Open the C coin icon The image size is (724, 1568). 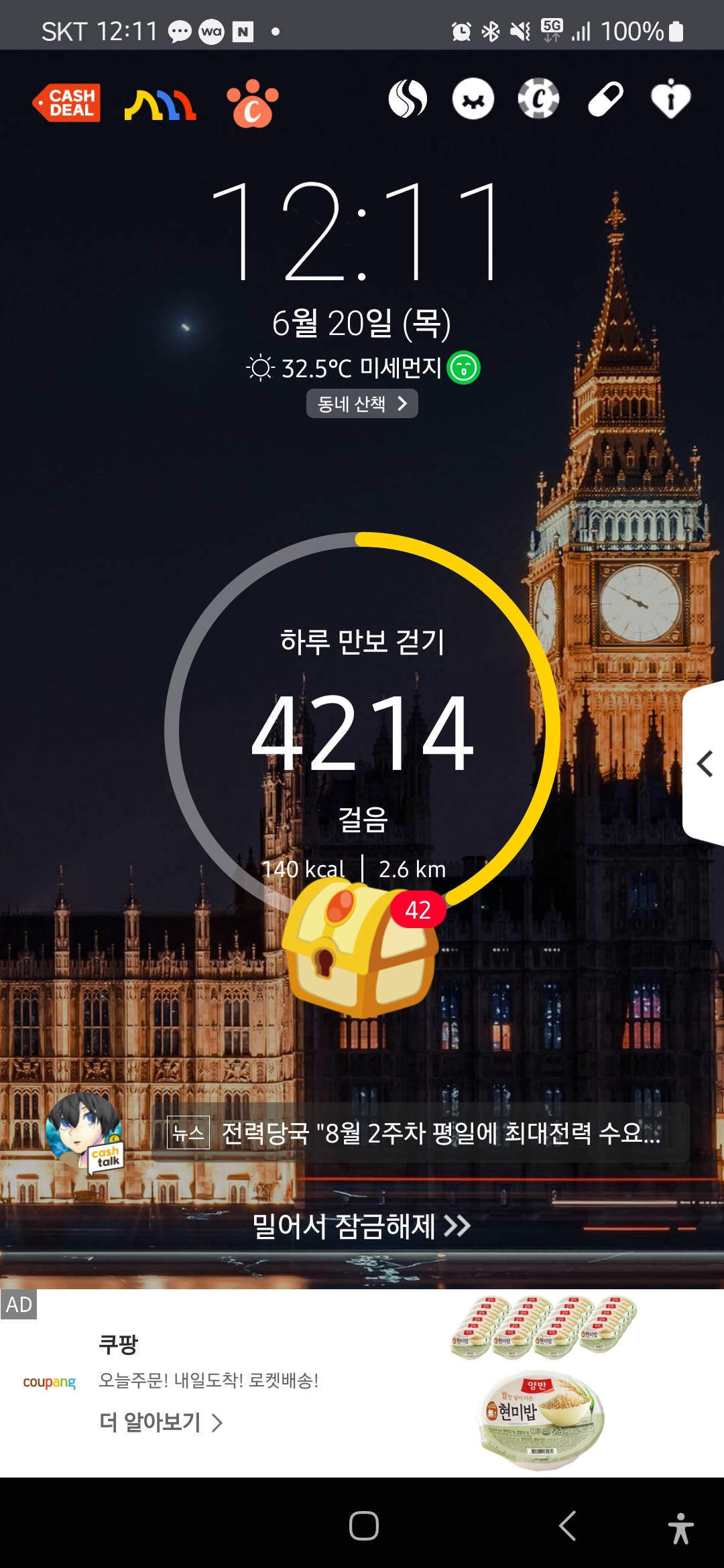coord(538,99)
